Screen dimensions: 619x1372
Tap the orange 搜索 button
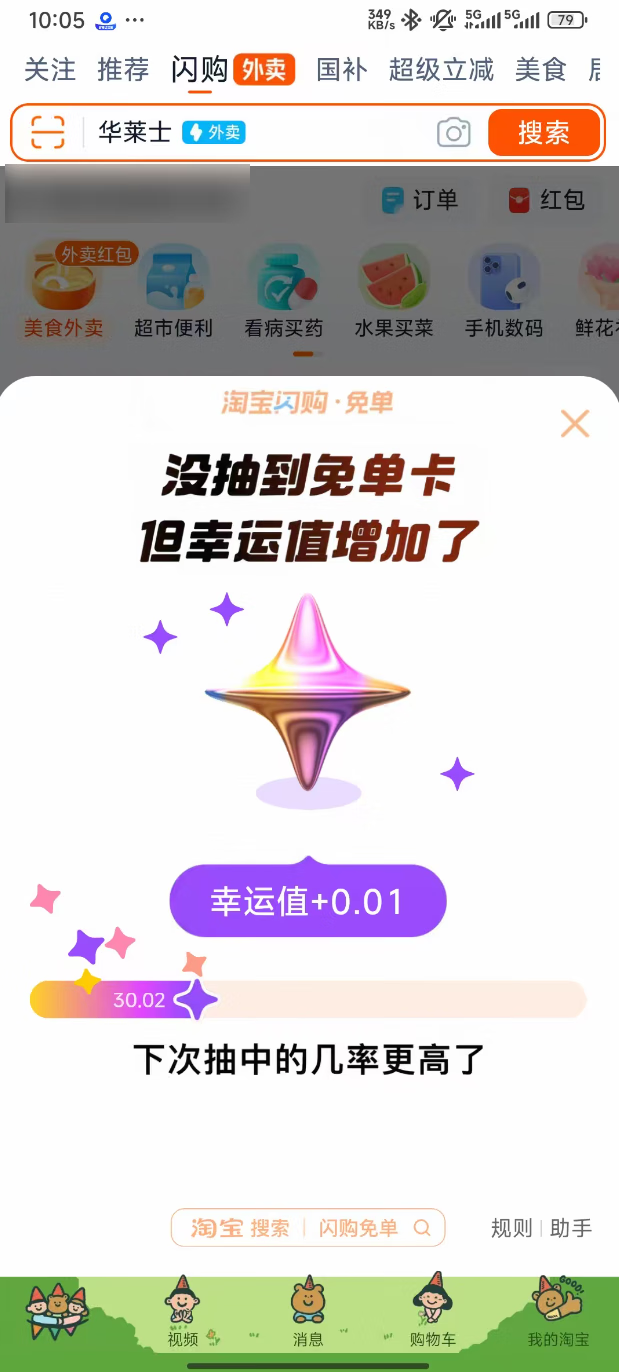544,132
